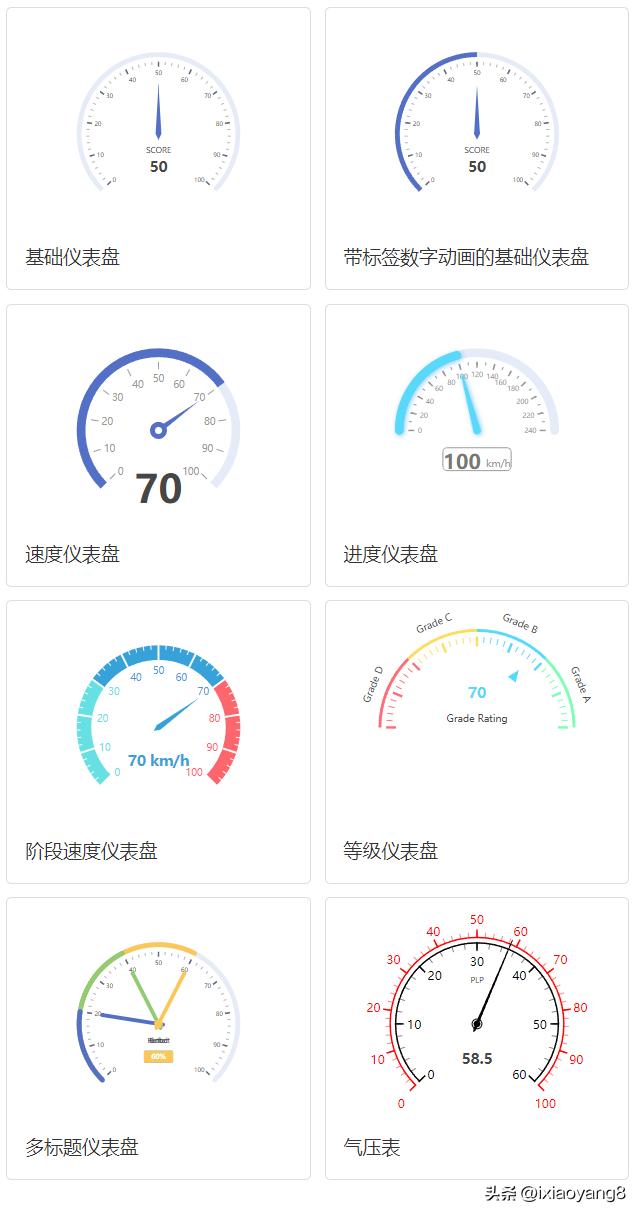
Task: Open the 基础仪表盘 gauge example card
Action: point(158,149)
